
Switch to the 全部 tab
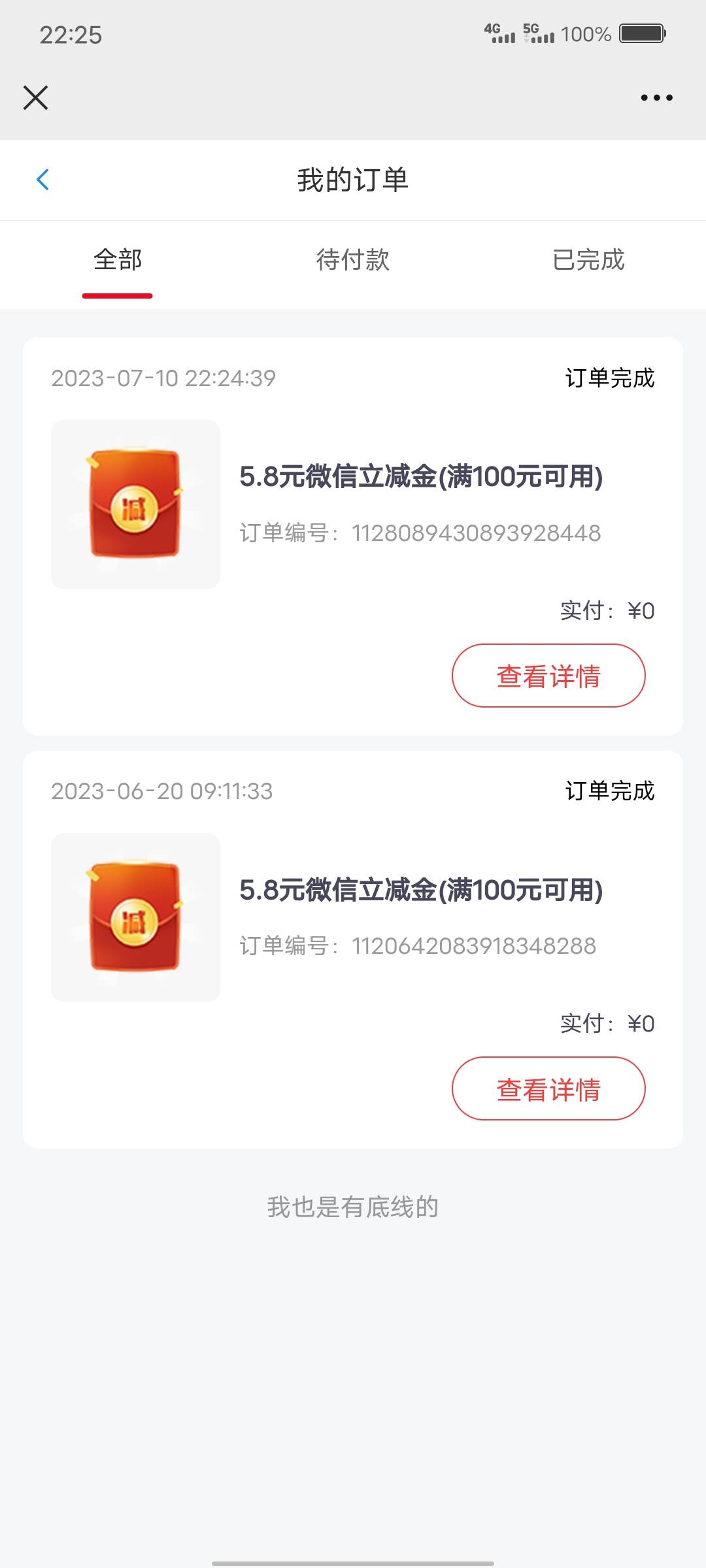pos(118,260)
